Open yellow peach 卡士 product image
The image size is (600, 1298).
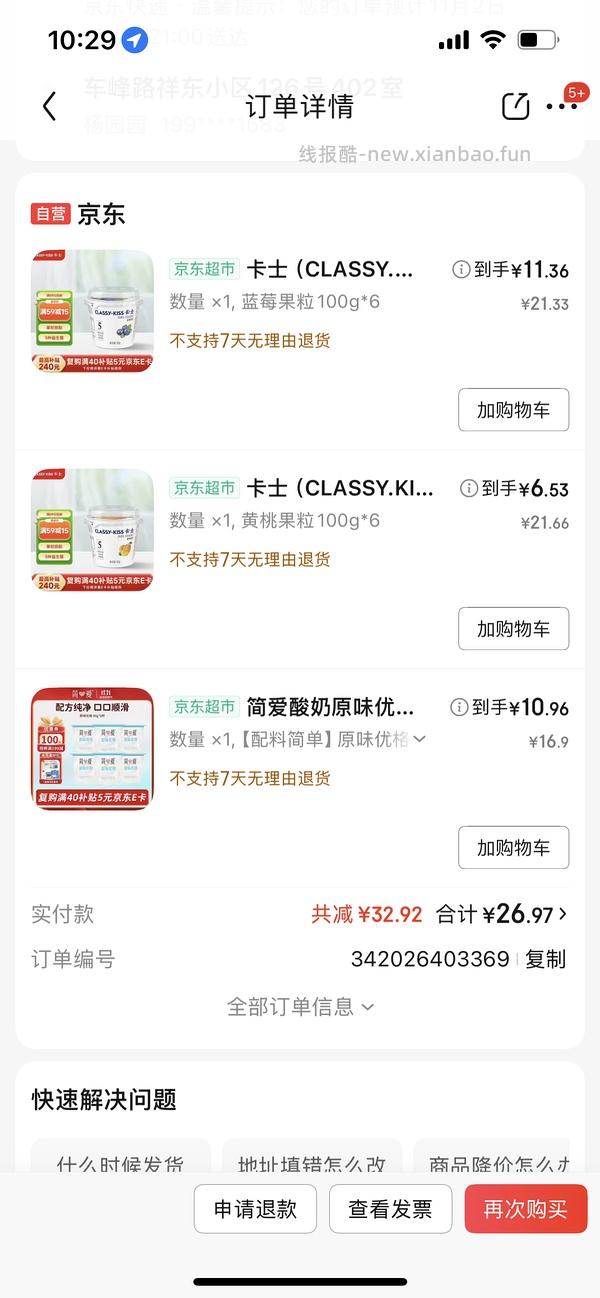coord(92,530)
